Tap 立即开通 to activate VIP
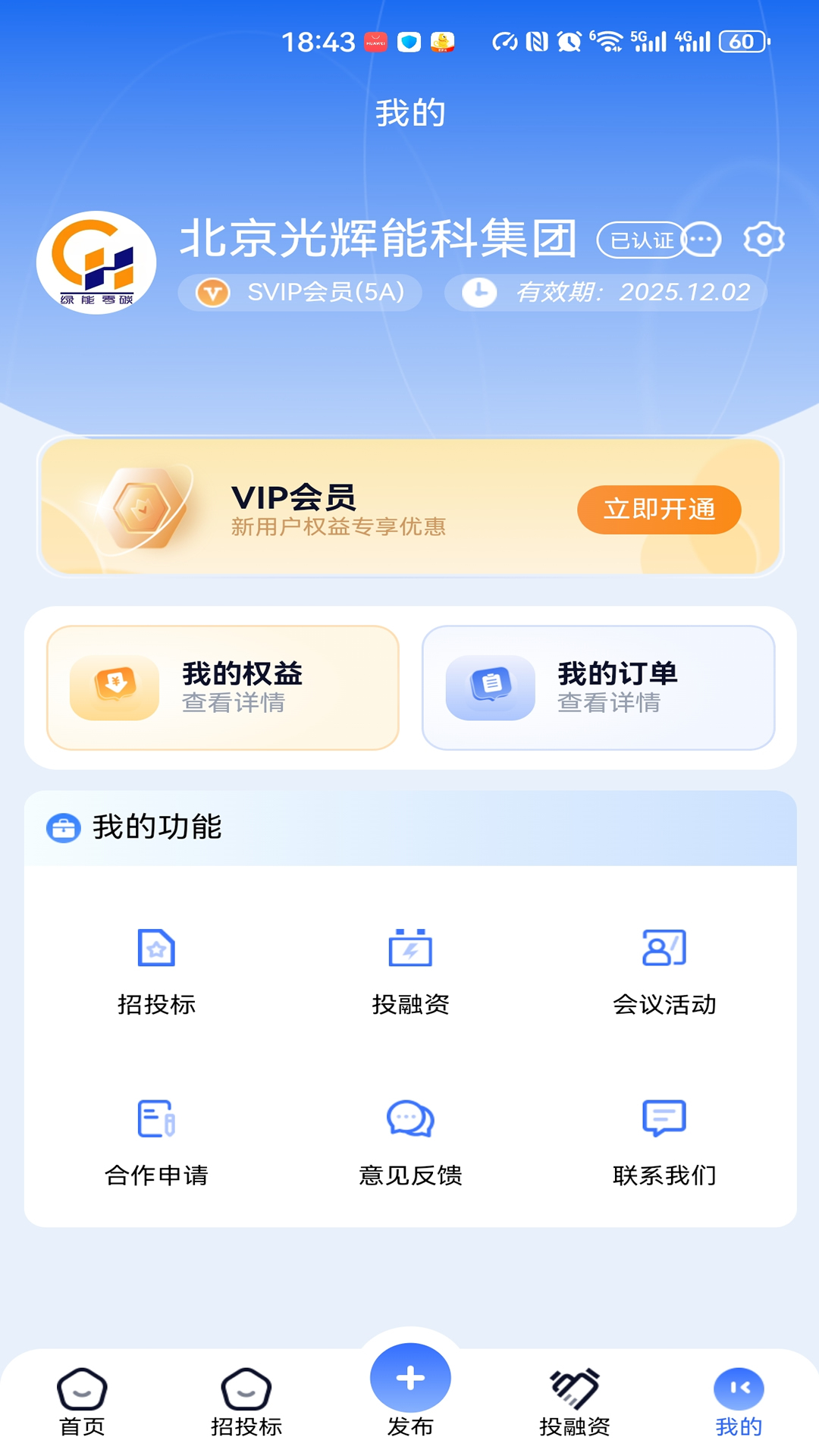This screenshot has height=1456, width=819. pos(658,510)
